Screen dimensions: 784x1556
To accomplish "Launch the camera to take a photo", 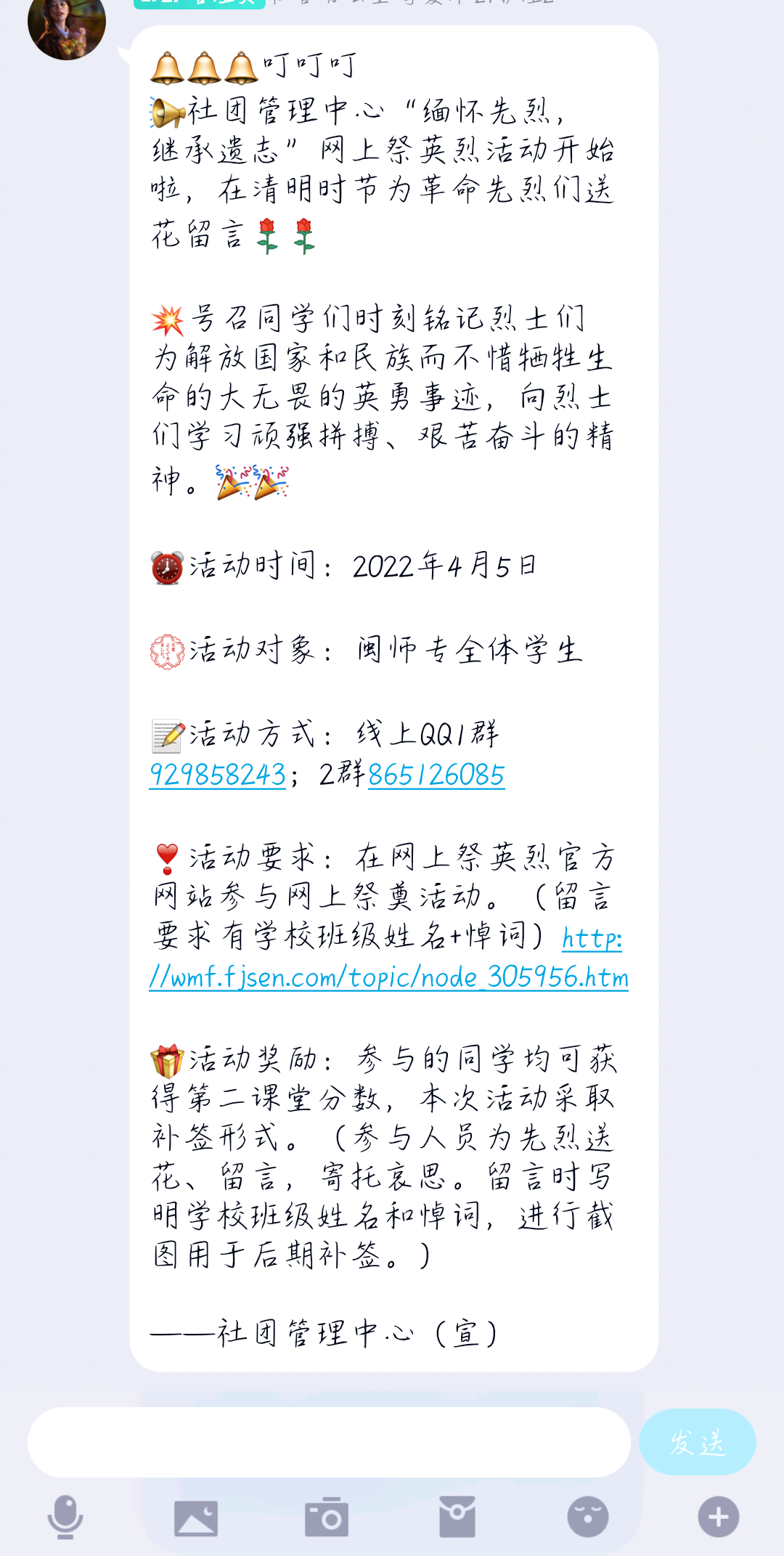I will point(327,1518).
